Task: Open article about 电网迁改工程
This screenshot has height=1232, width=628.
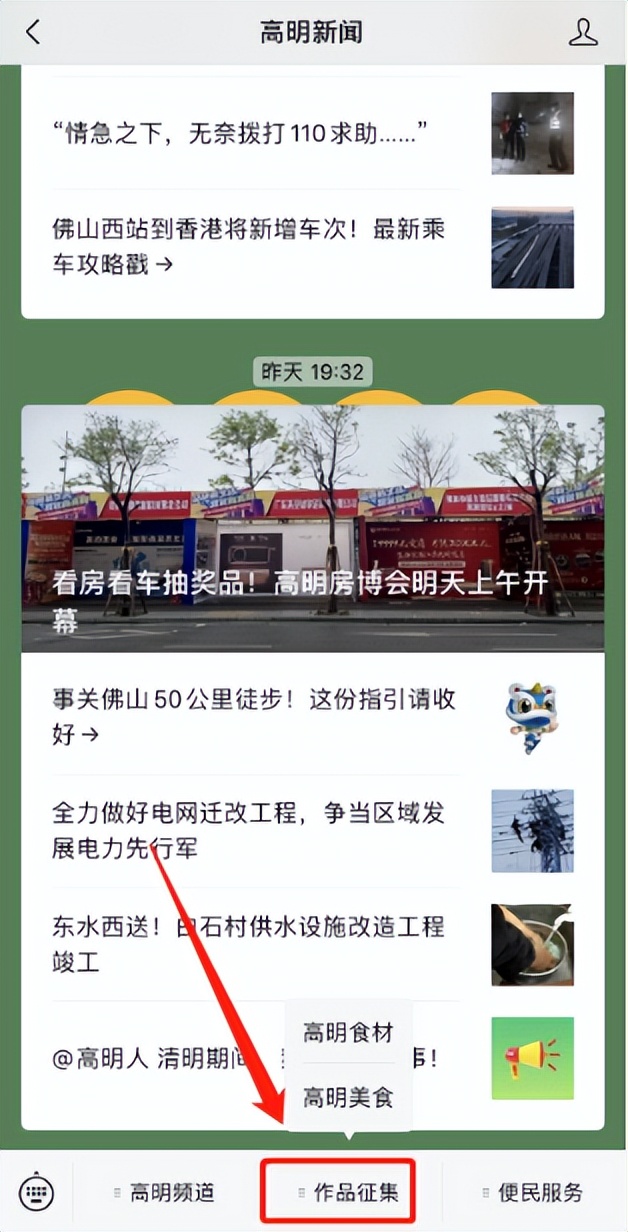Action: pyautogui.click(x=250, y=830)
